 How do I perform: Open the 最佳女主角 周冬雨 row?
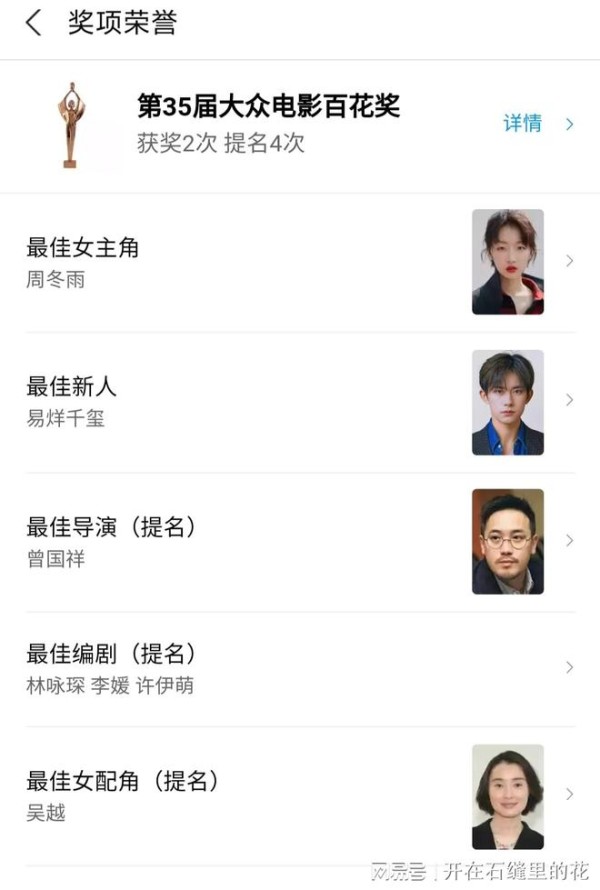[300, 262]
